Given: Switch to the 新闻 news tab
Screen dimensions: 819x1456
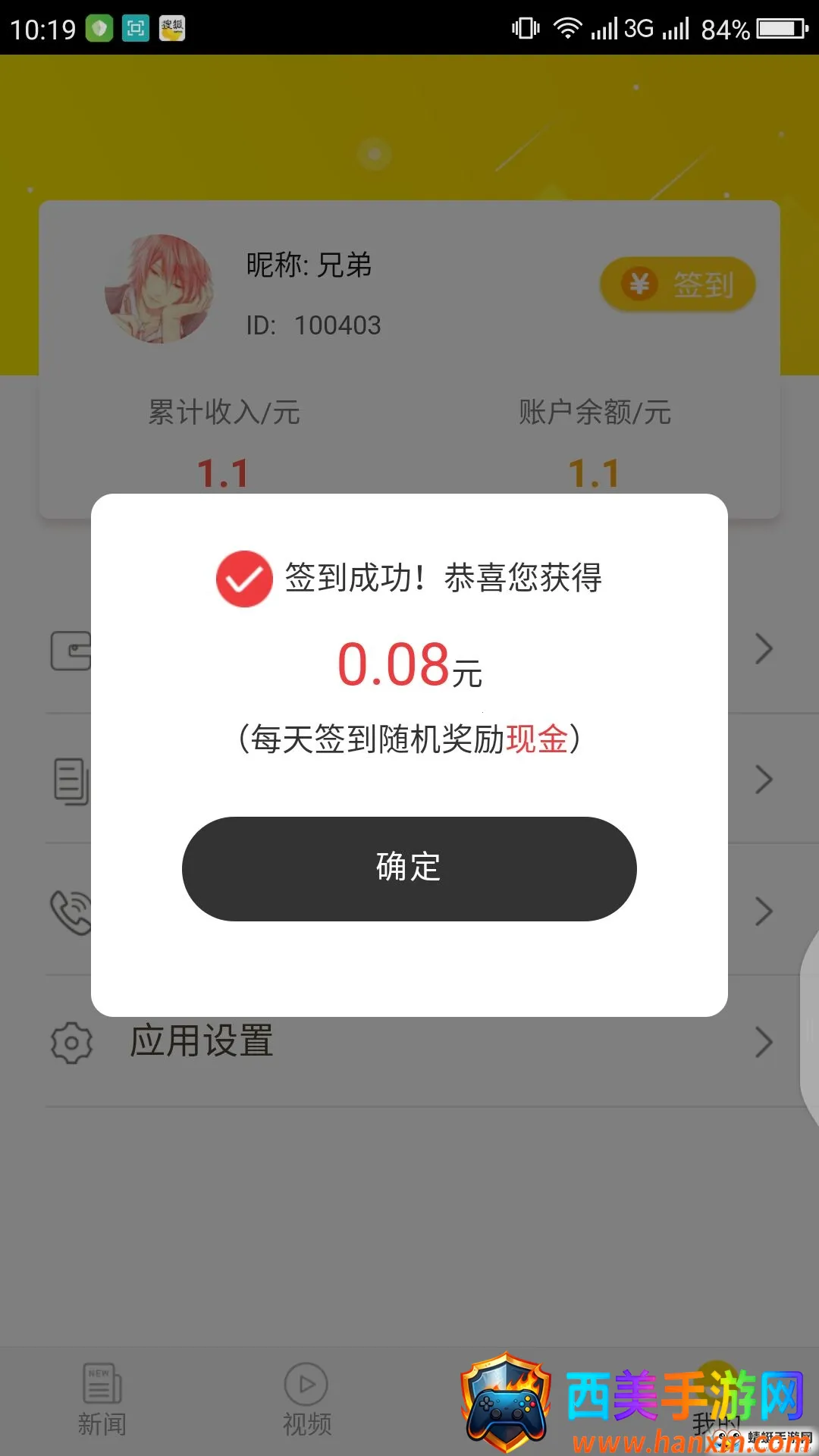Looking at the screenshot, I should point(102,1400).
